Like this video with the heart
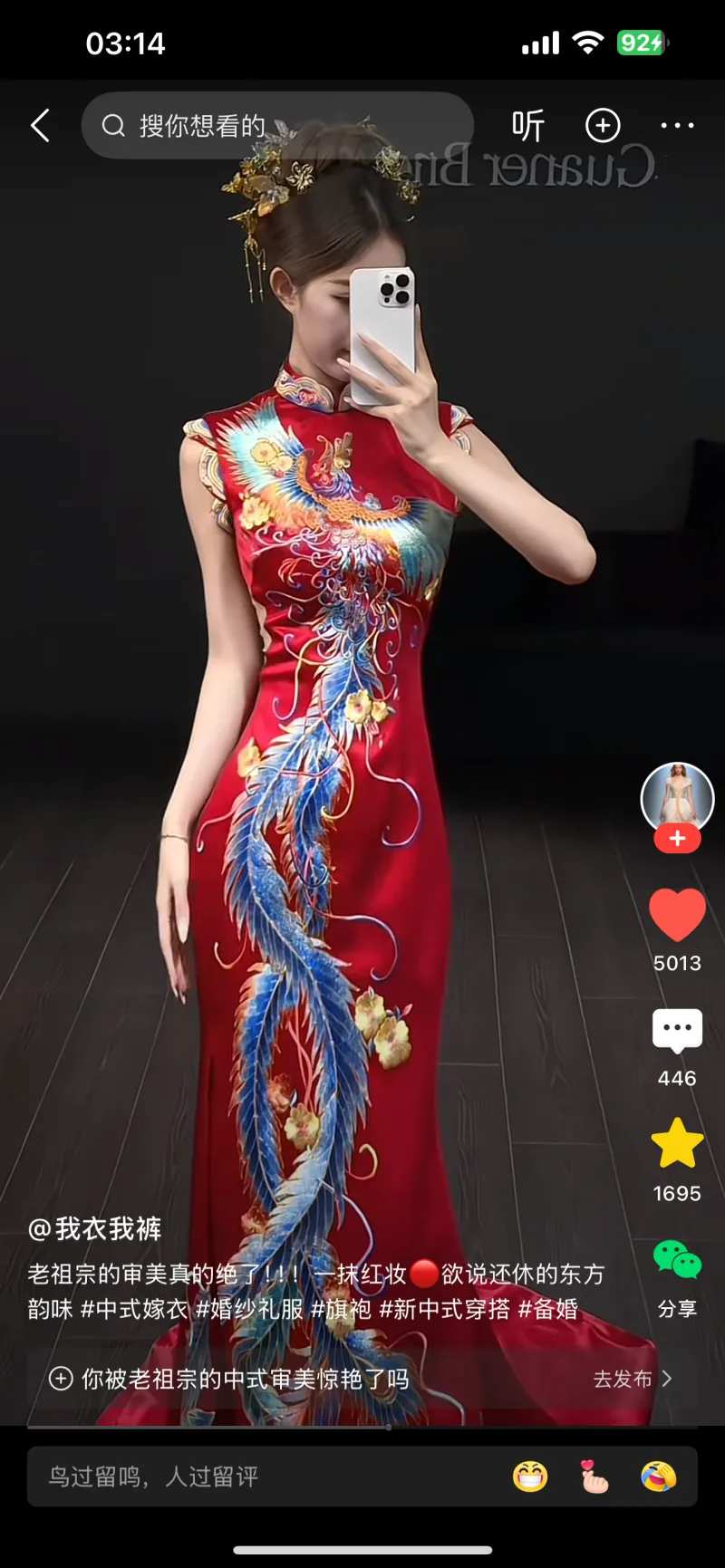This screenshot has height=1568, width=725. pos(677,915)
